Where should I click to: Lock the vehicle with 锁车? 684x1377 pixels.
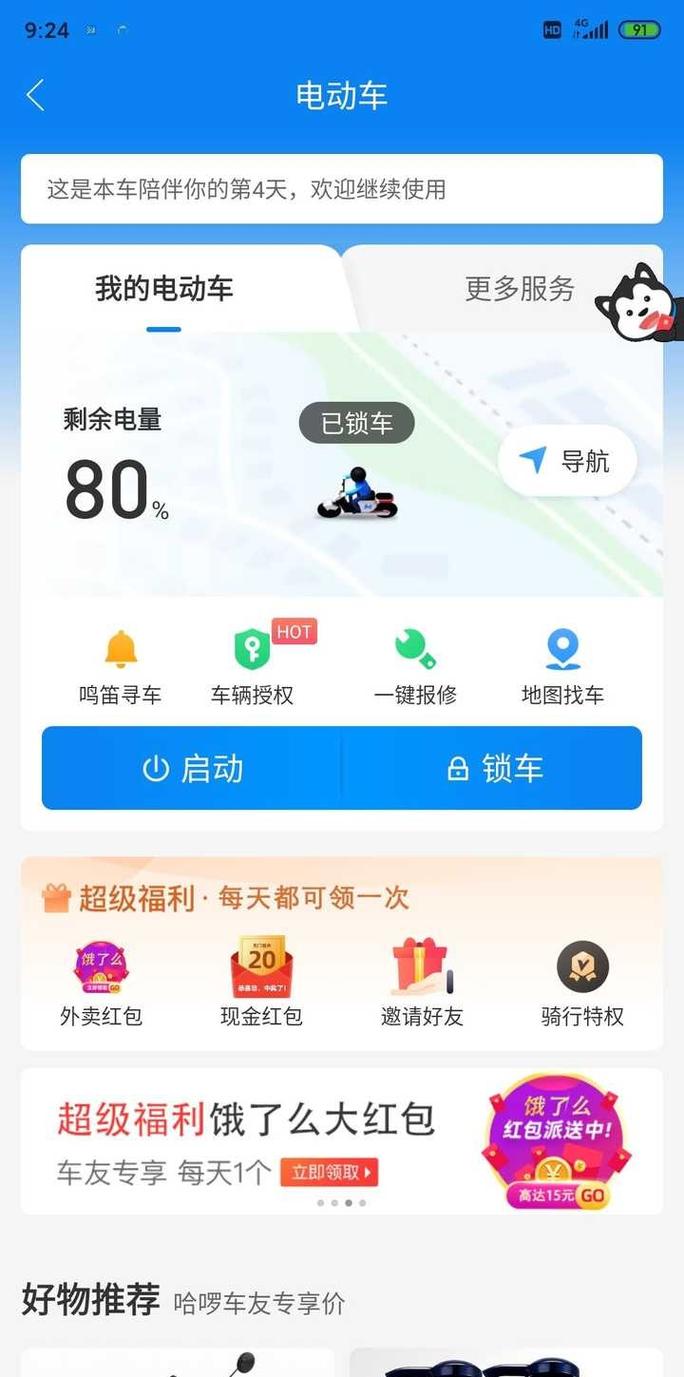click(493, 768)
